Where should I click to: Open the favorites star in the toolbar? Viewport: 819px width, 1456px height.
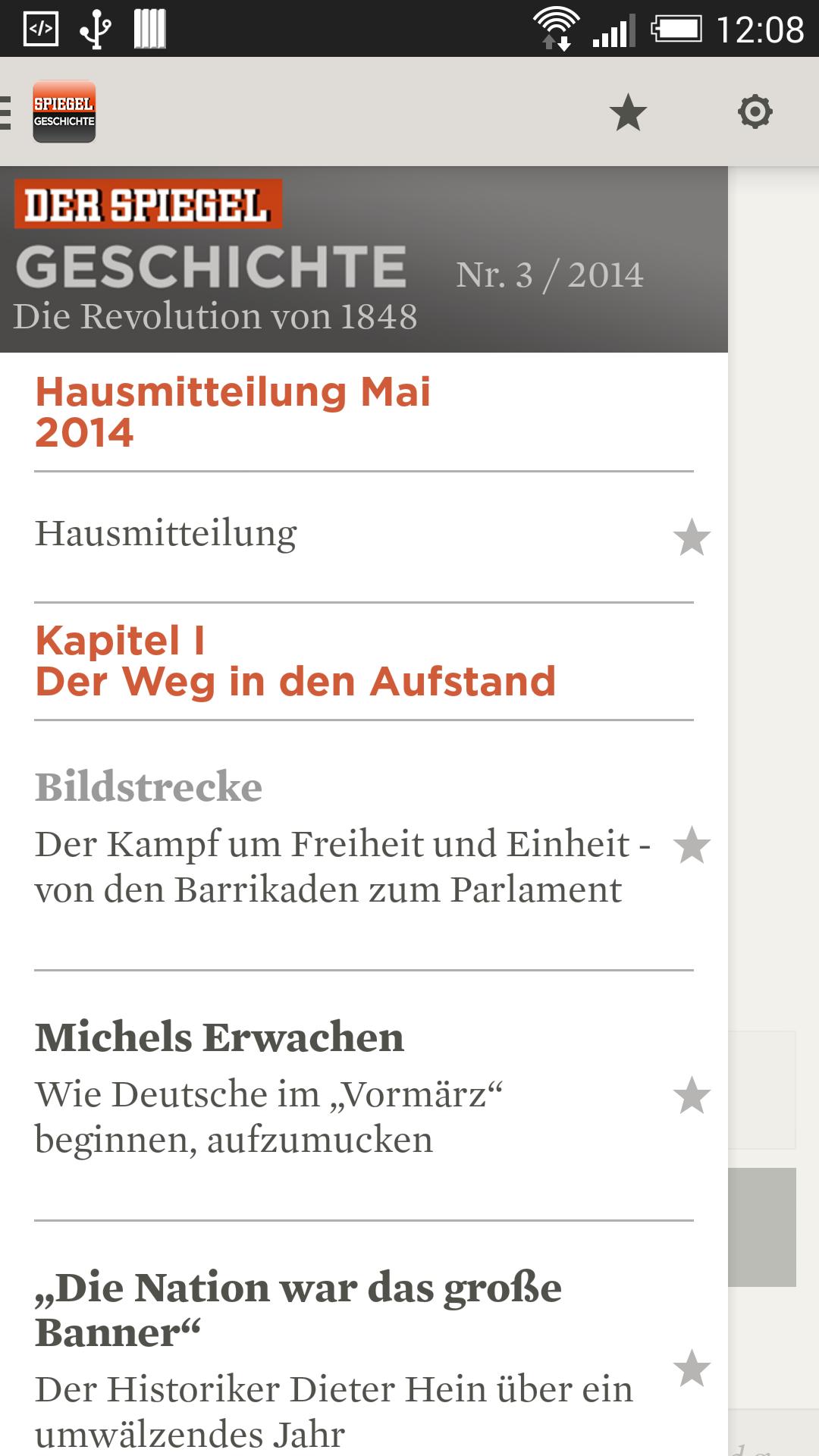coord(628,112)
